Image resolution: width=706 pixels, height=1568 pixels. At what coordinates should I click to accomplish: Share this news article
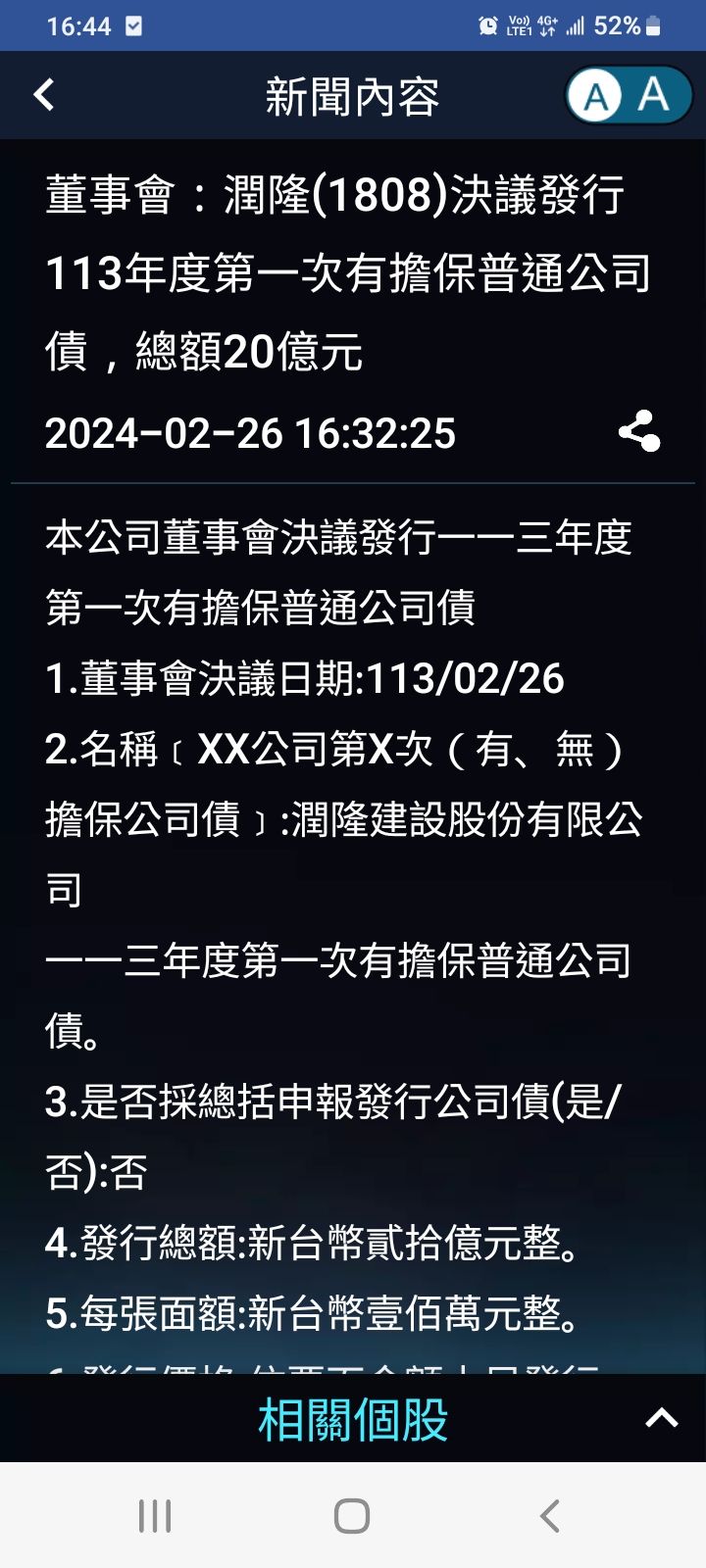(639, 432)
